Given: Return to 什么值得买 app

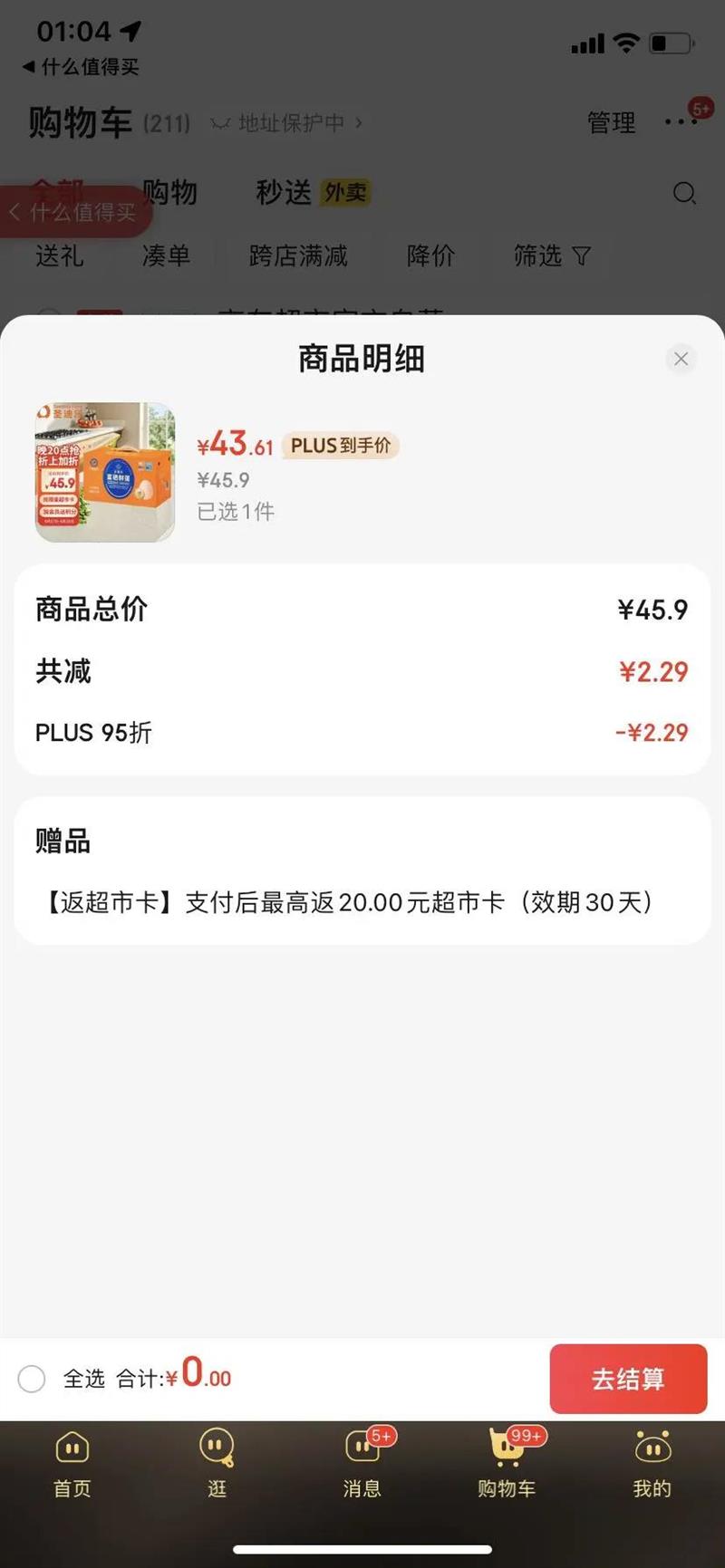Looking at the screenshot, I should (80, 67).
